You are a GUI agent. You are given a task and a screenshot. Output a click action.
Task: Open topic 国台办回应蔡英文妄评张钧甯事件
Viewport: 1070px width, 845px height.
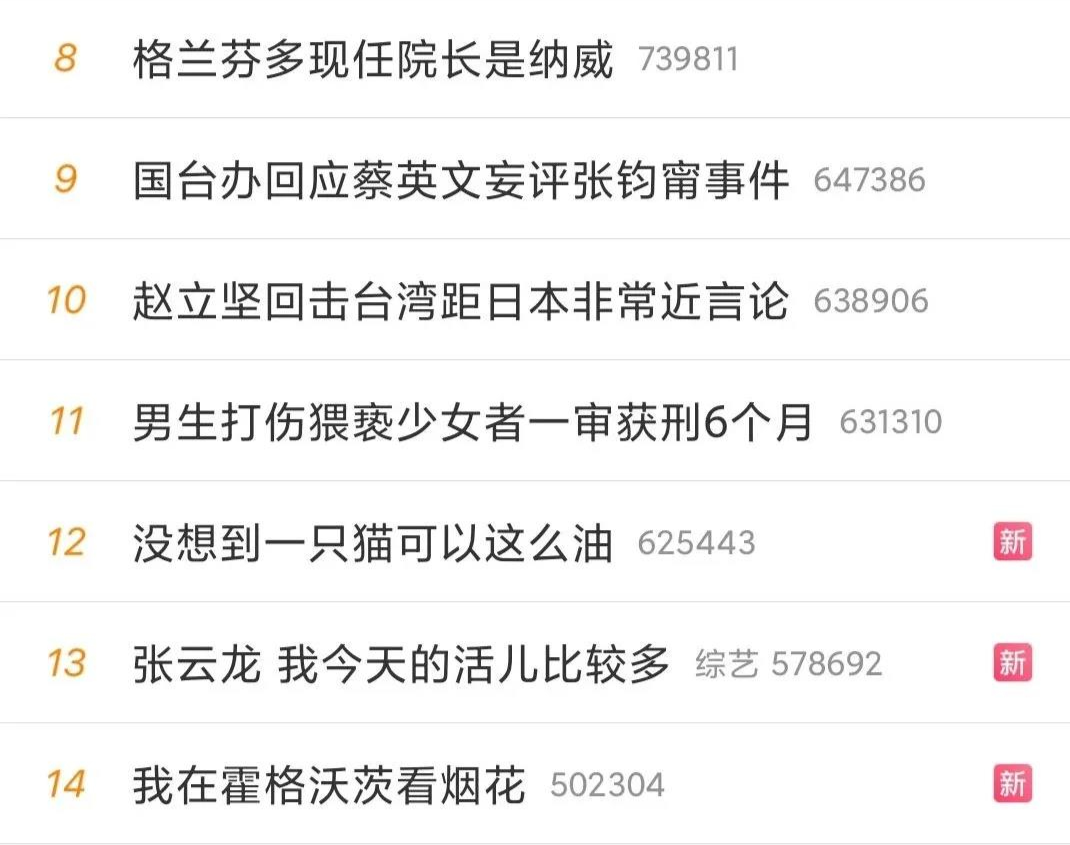[461, 181]
